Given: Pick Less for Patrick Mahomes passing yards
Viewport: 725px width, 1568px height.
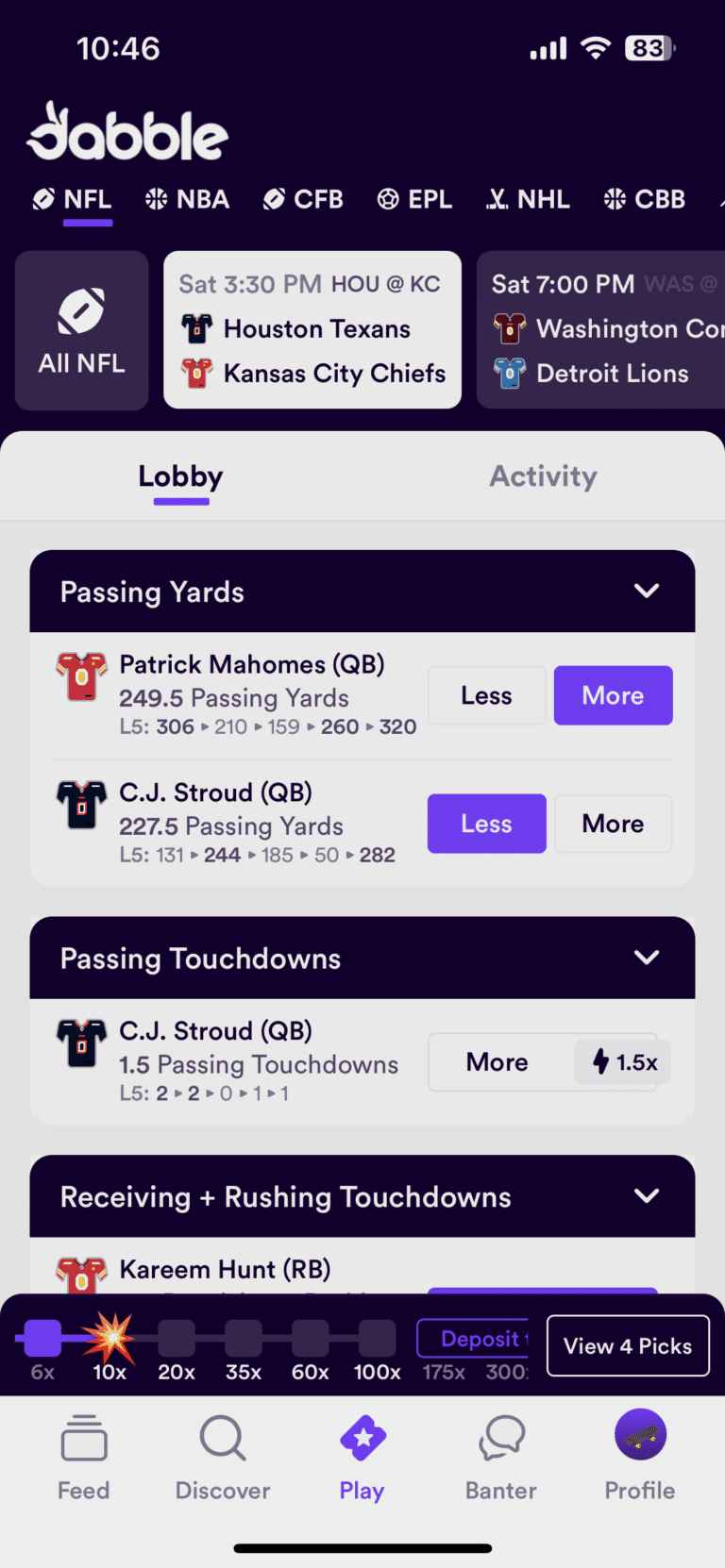Looking at the screenshot, I should tap(487, 695).
